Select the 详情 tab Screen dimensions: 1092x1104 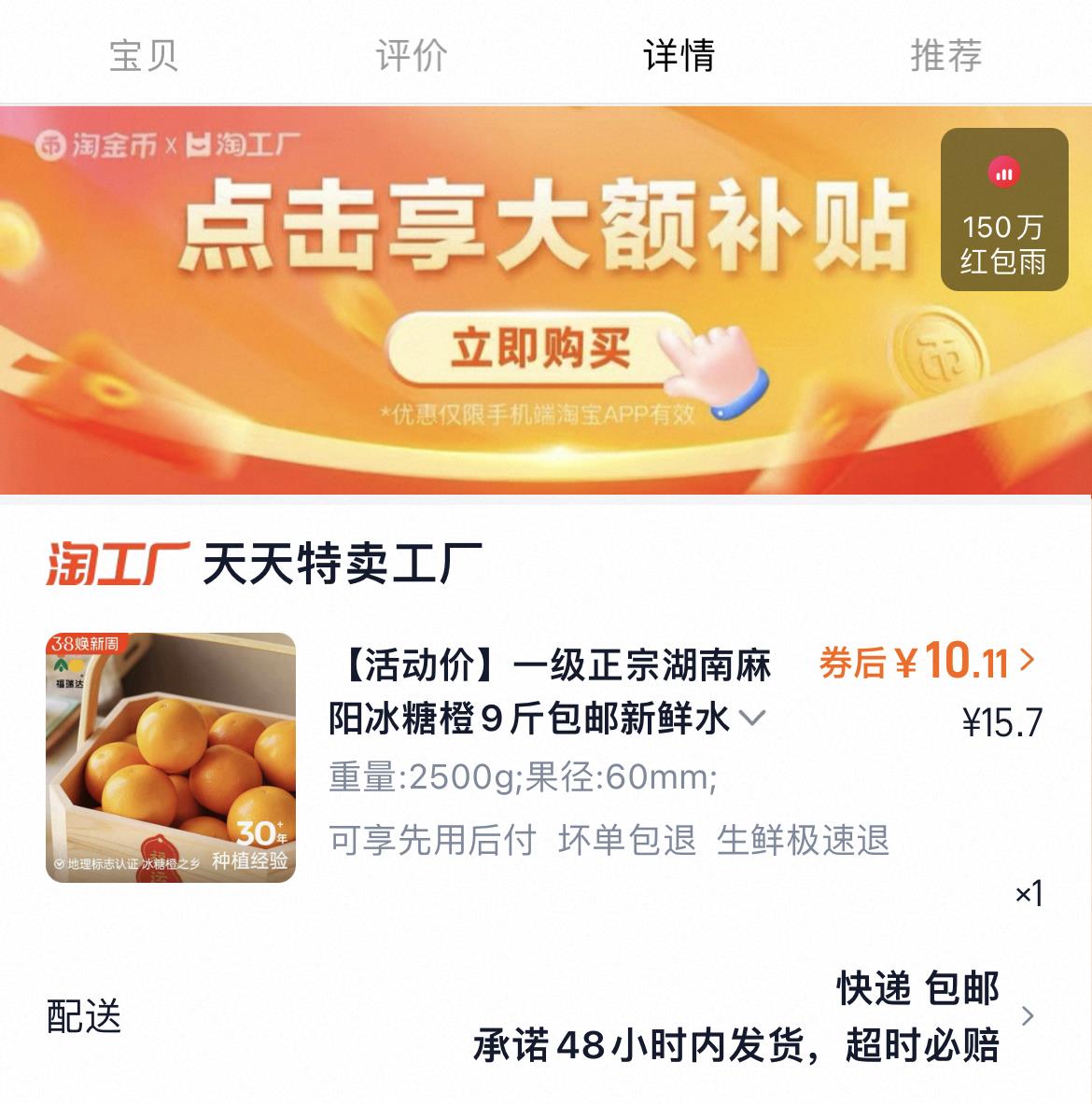(679, 55)
